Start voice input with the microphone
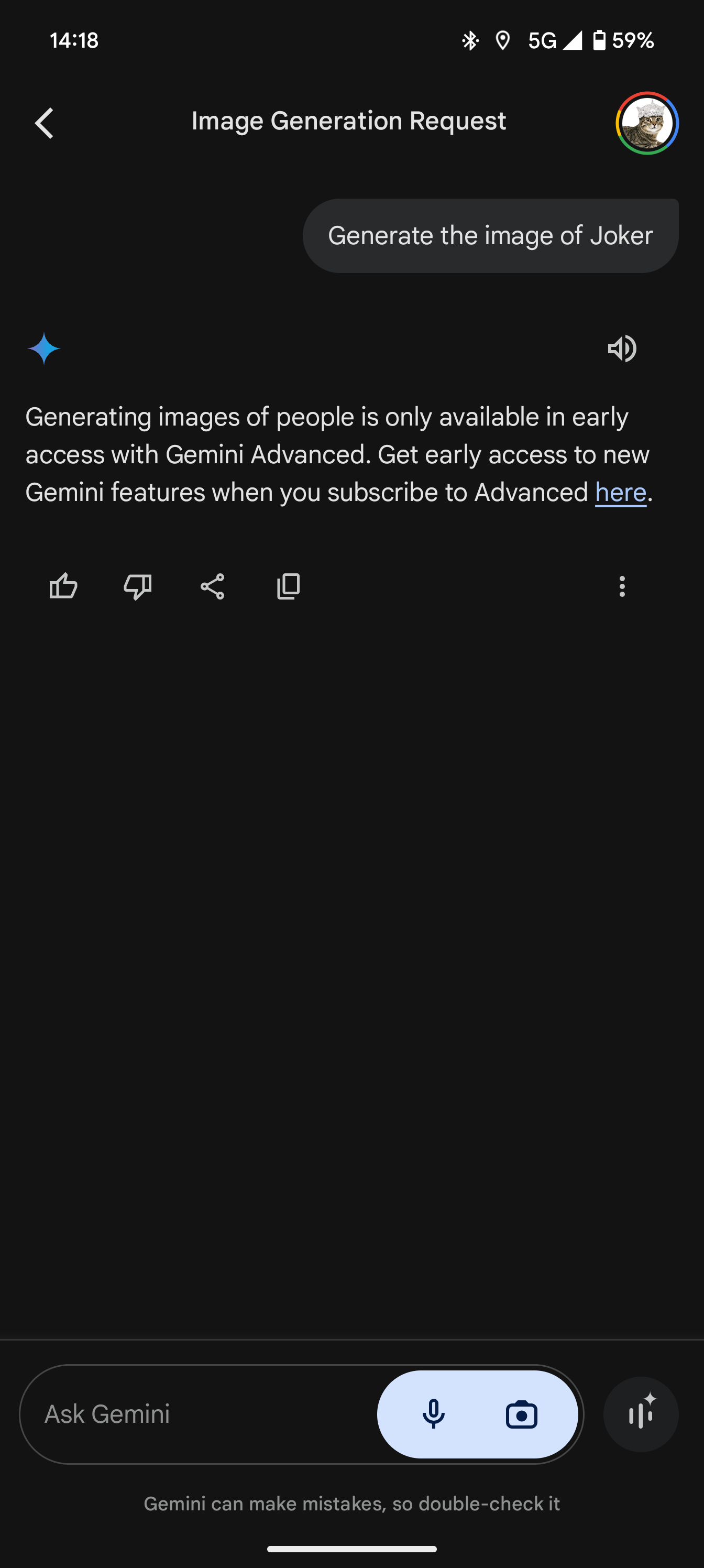This screenshot has height=1568, width=704. (433, 1414)
